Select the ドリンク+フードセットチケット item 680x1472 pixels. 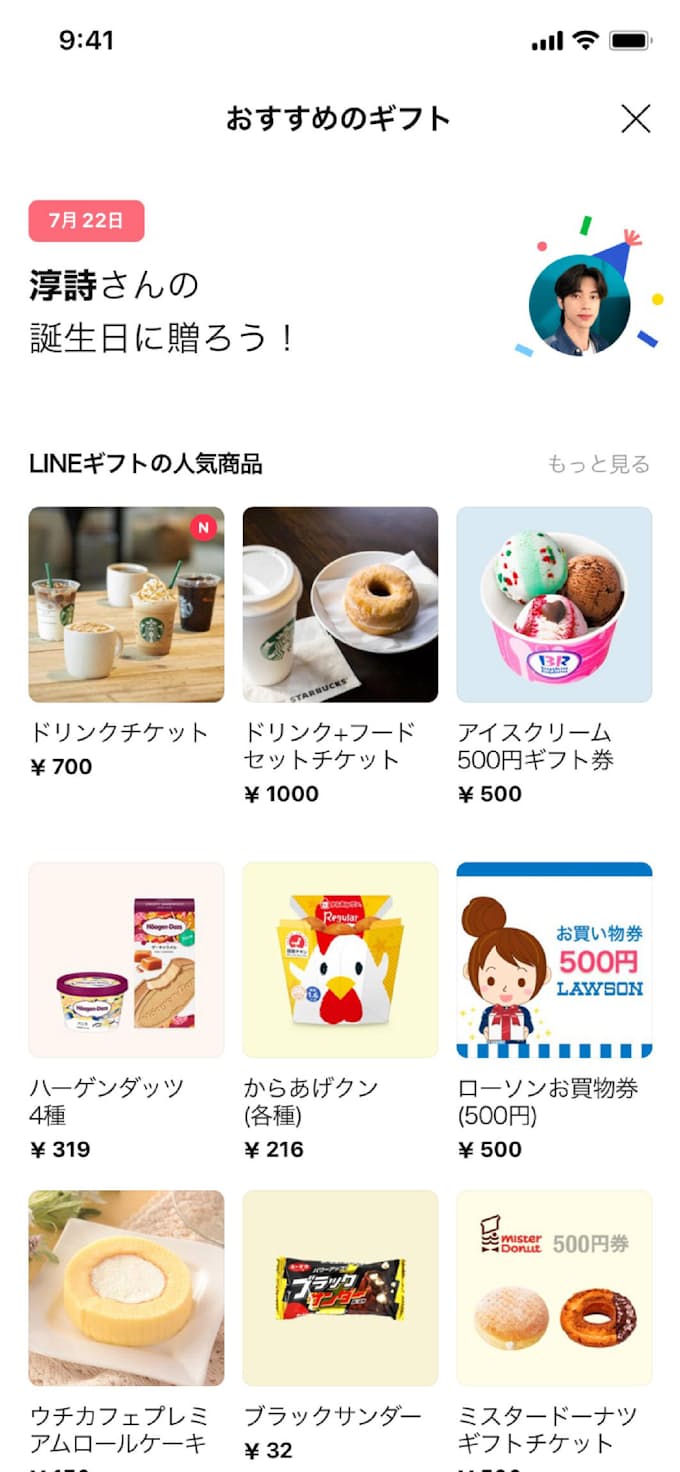tap(340, 605)
